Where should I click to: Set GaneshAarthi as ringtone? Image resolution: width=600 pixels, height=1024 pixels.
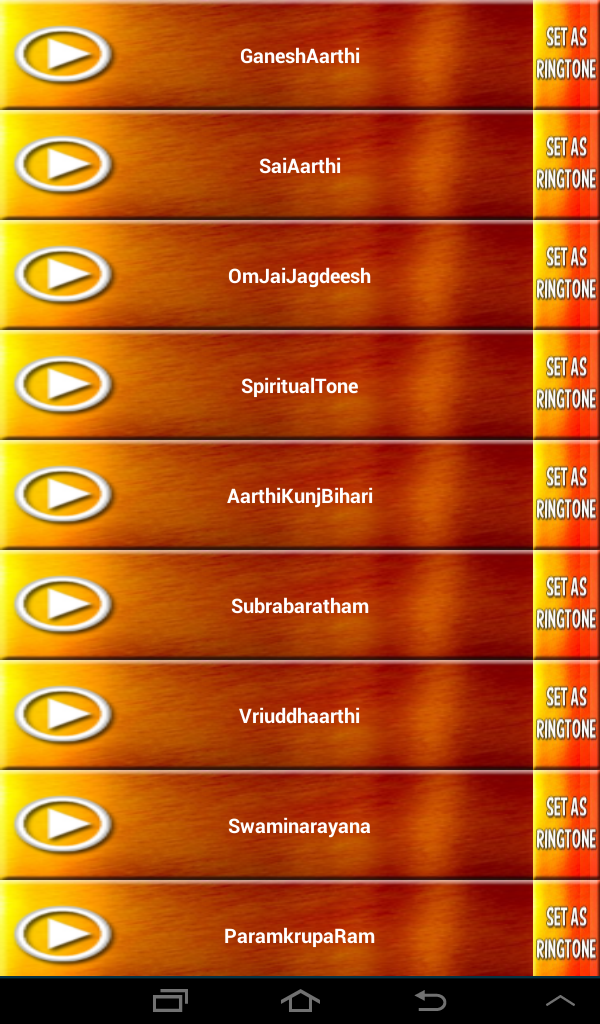[565, 55]
